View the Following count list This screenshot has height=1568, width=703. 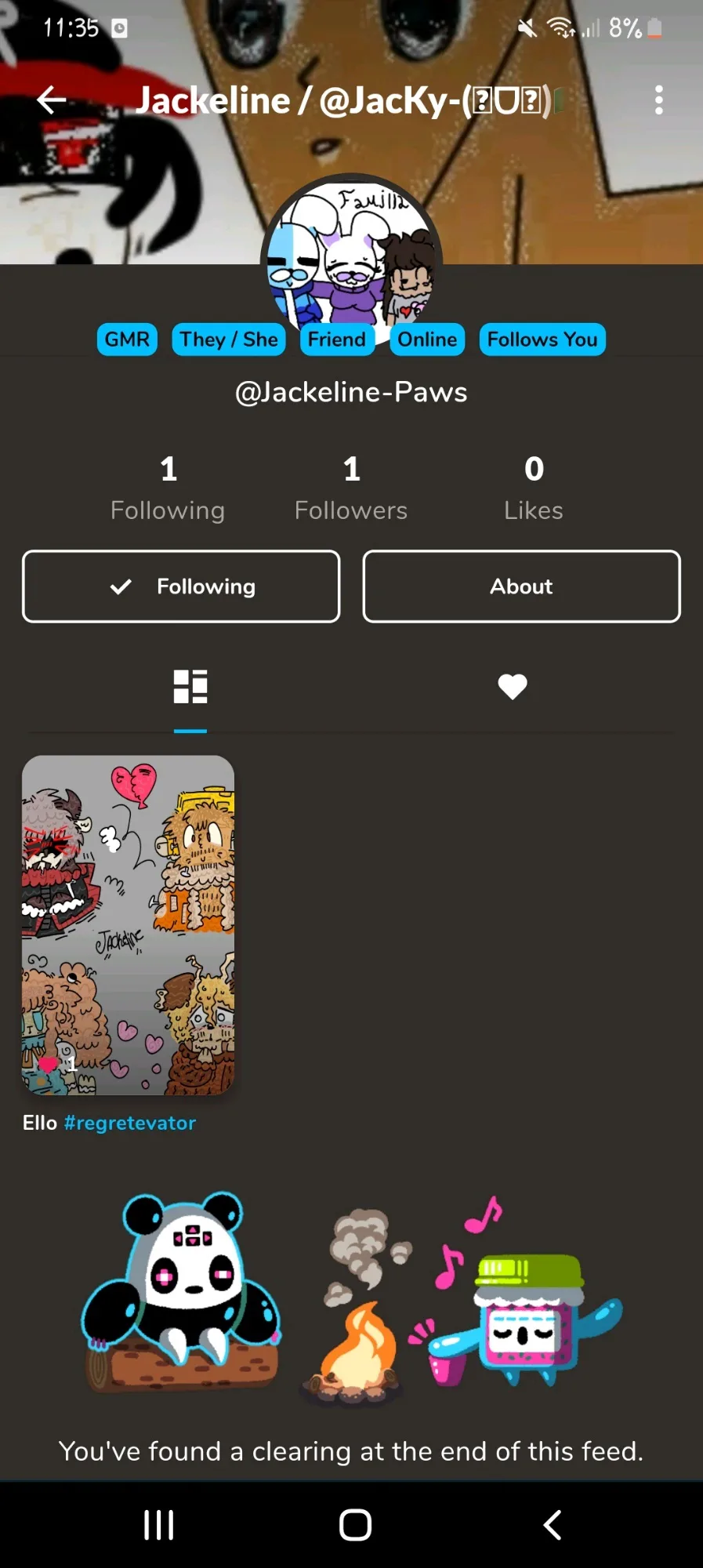click(168, 488)
